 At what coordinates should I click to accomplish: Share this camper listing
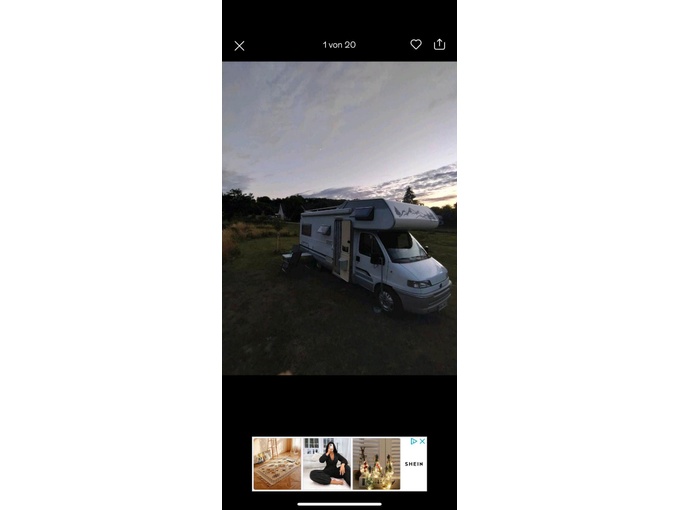(439, 45)
